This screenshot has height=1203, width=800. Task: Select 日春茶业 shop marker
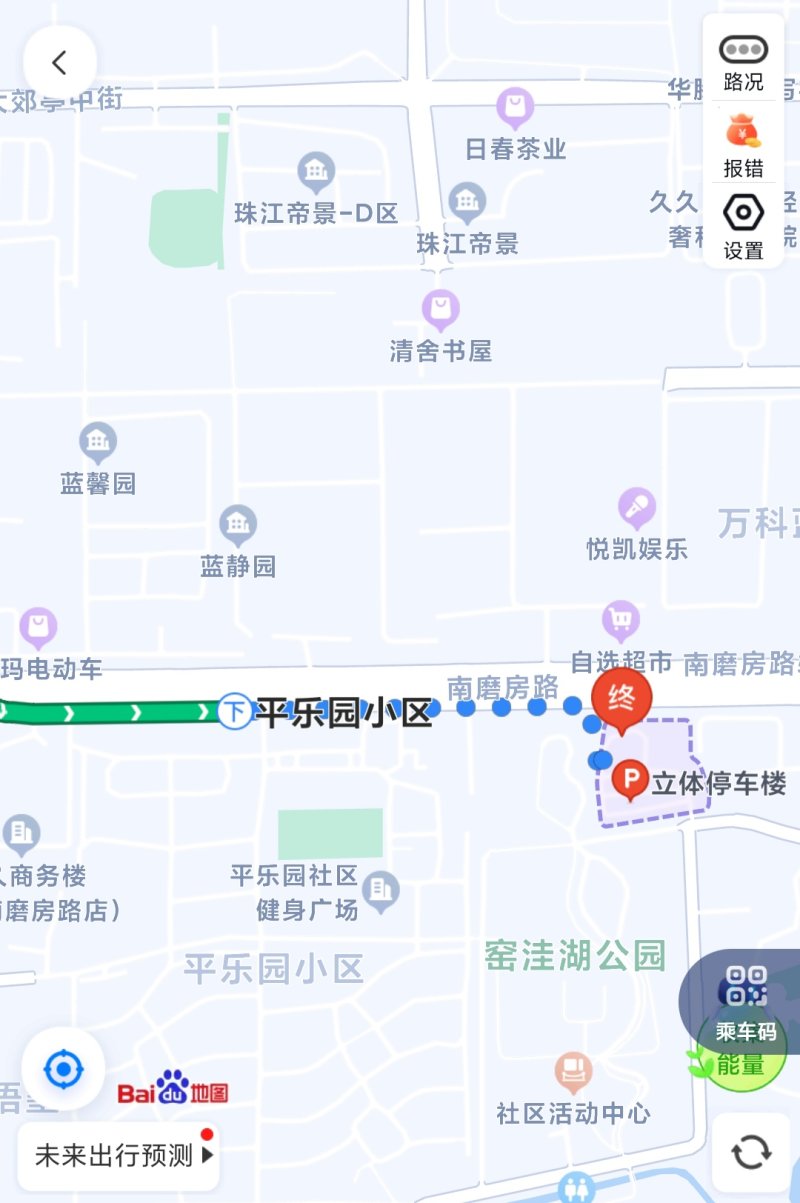pos(515,107)
